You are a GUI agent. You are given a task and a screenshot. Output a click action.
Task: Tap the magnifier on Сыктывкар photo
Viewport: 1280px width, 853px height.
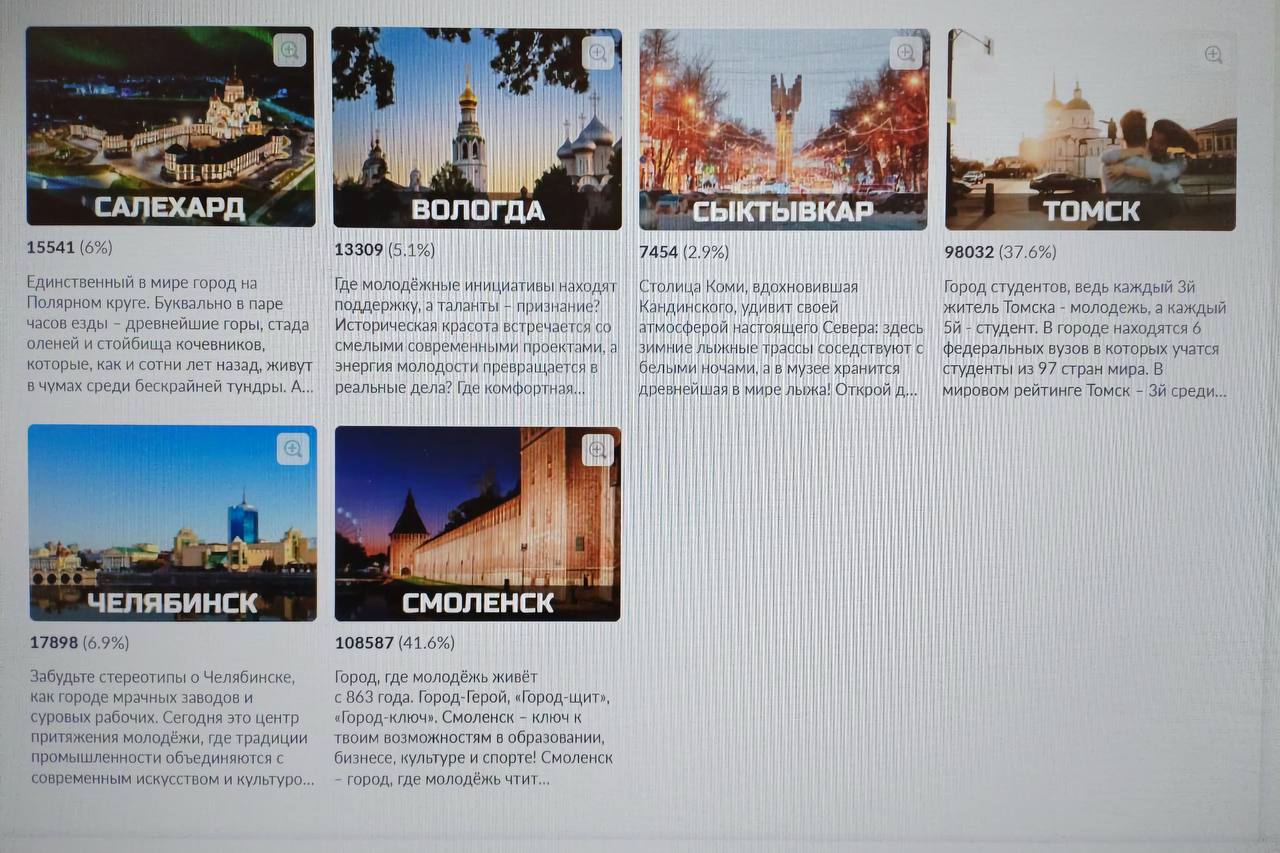tap(906, 53)
